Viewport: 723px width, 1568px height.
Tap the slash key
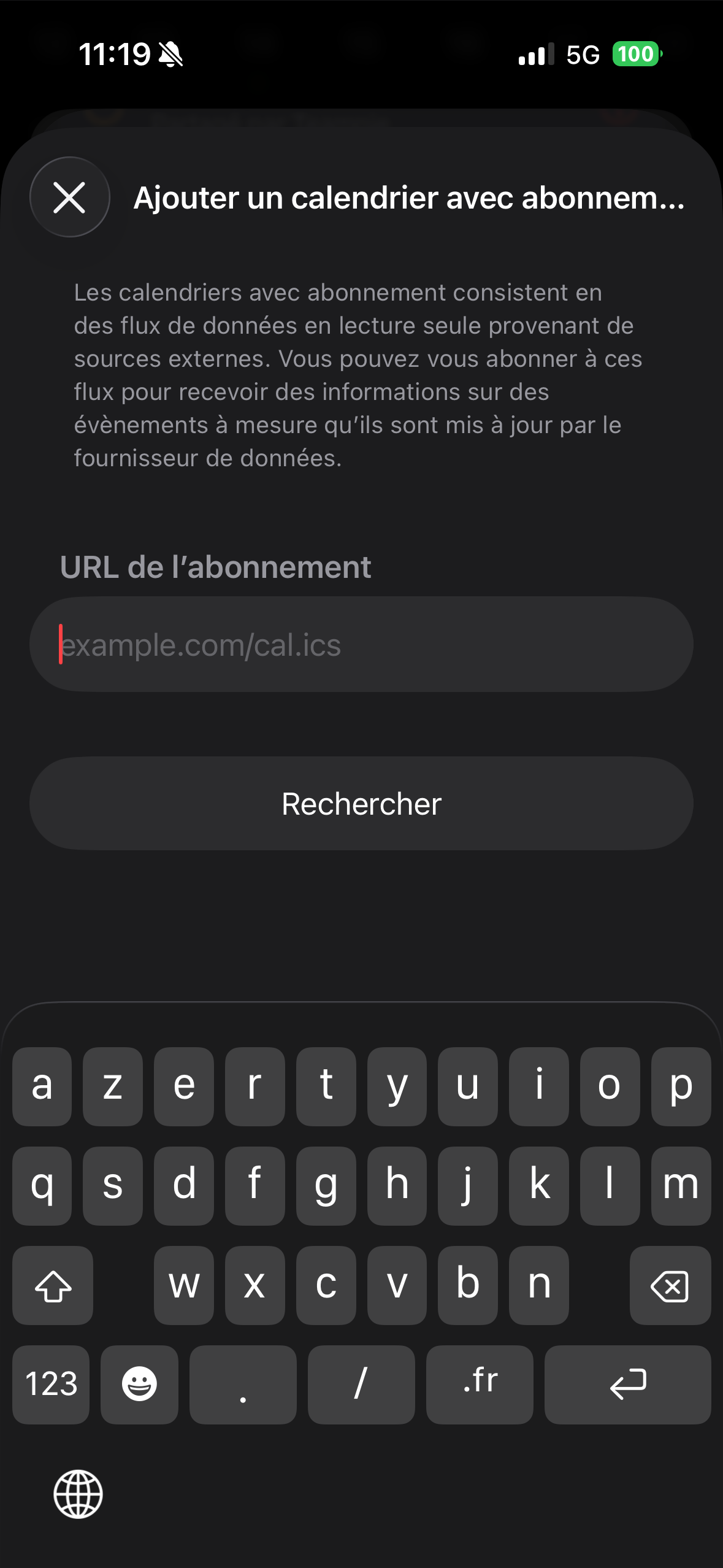pyautogui.click(x=361, y=1384)
